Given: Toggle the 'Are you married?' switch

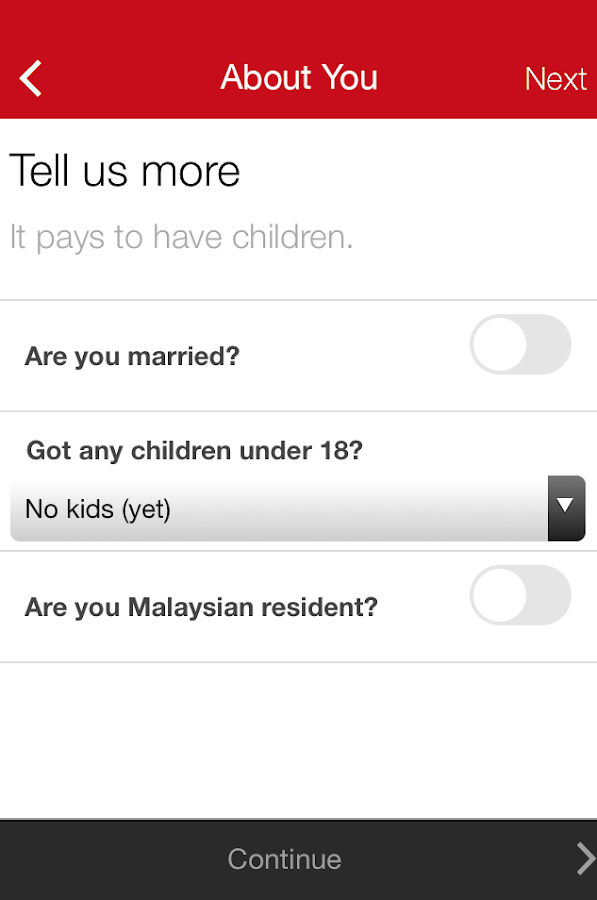Looking at the screenshot, I should tap(521, 344).
